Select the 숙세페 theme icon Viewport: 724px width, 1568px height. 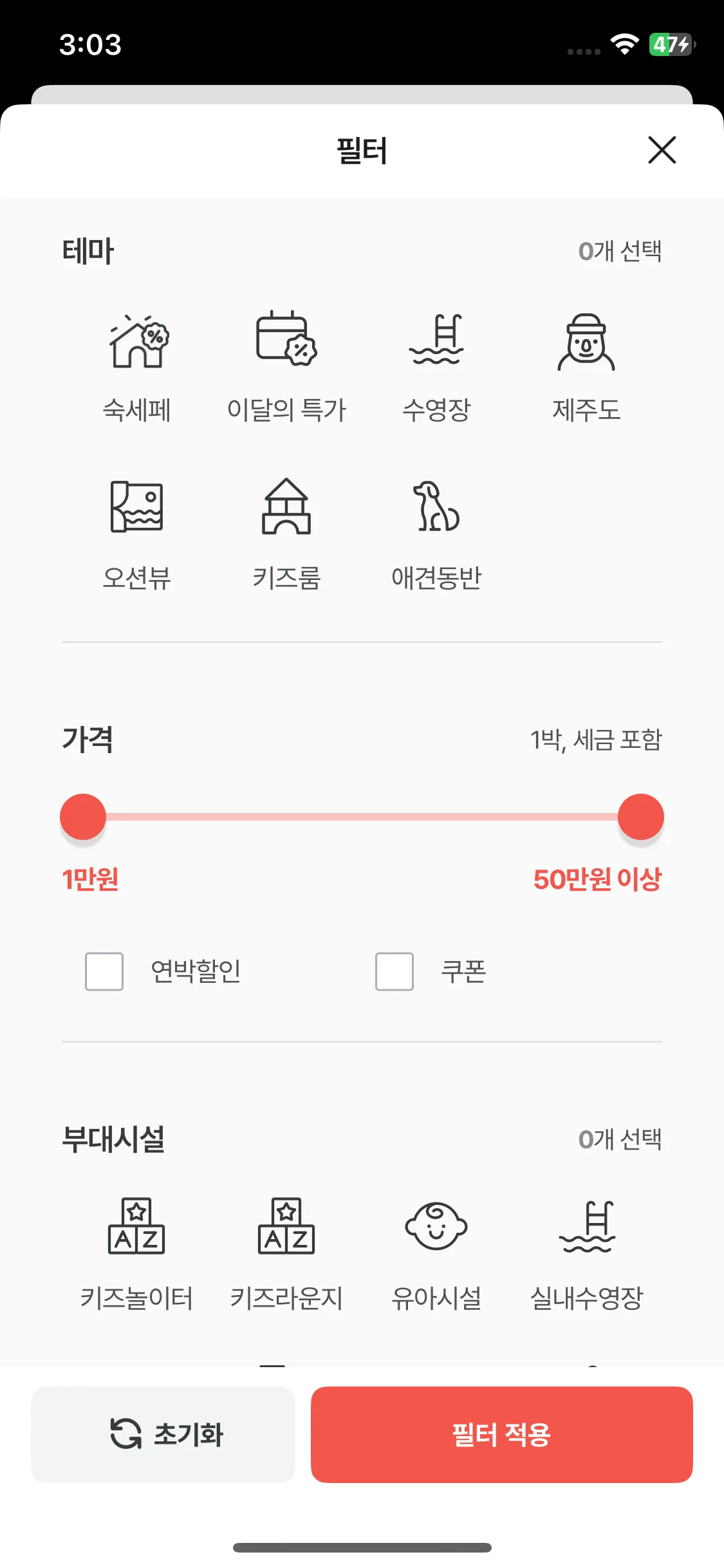click(x=138, y=360)
